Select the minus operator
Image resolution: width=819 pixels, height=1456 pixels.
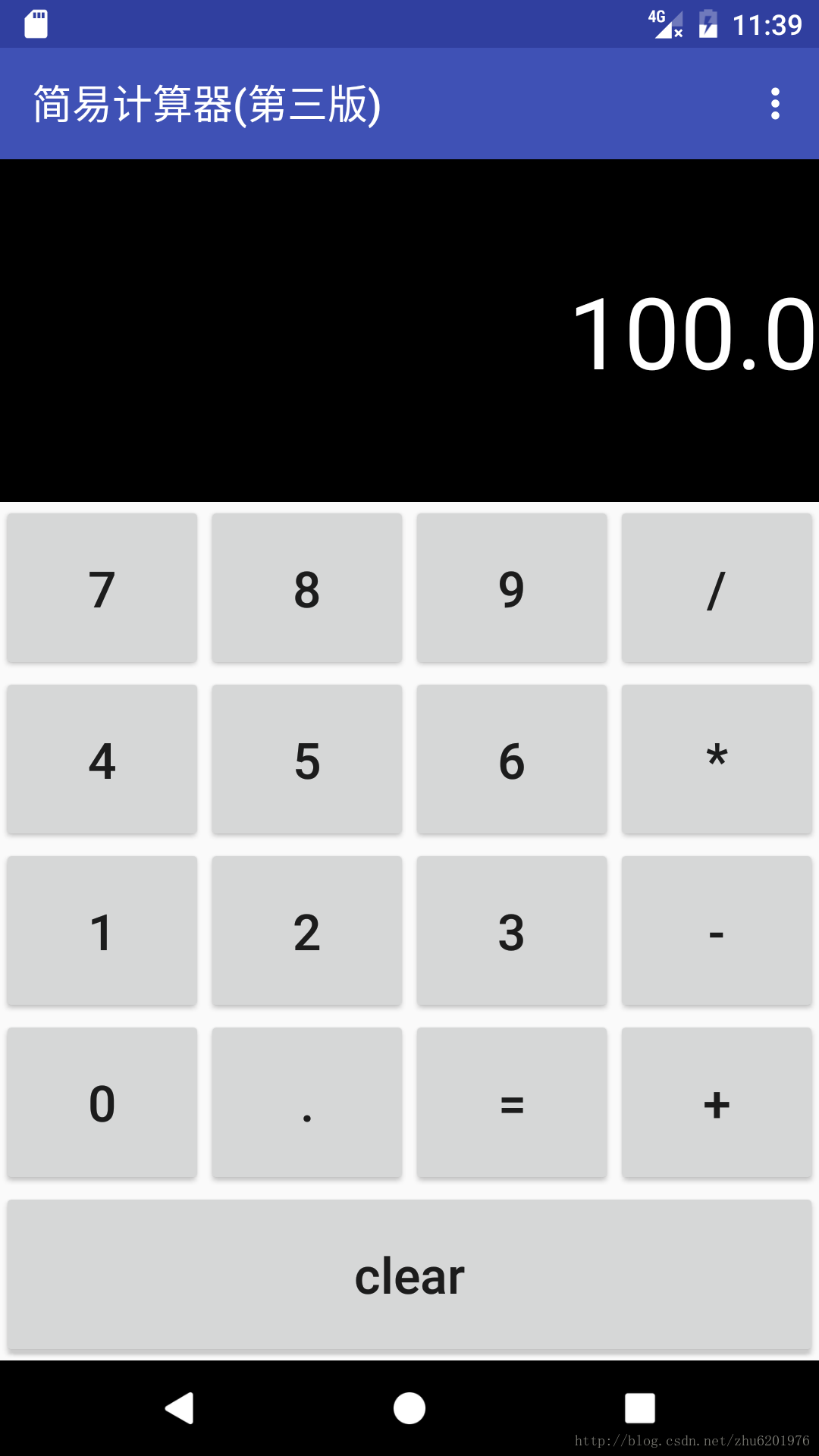point(717,931)
